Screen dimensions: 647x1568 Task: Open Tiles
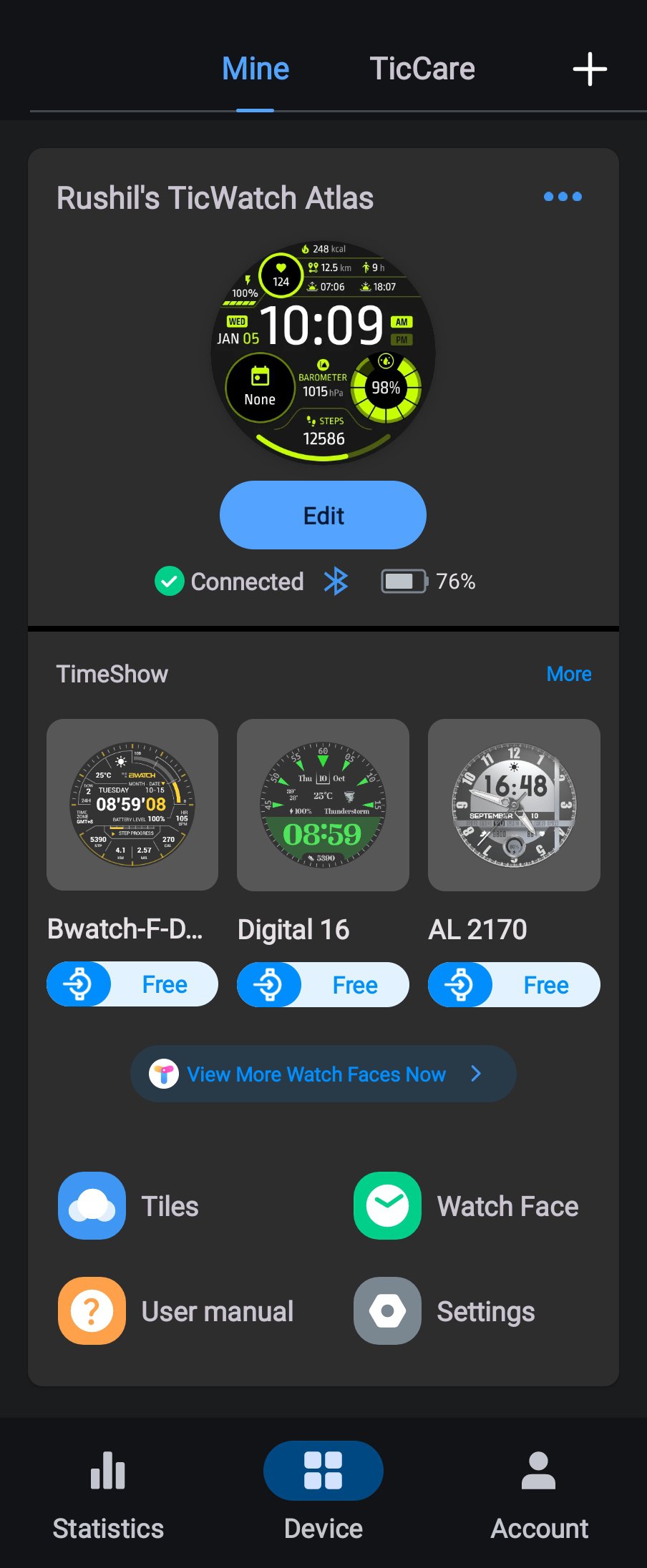coord(129,1206)
